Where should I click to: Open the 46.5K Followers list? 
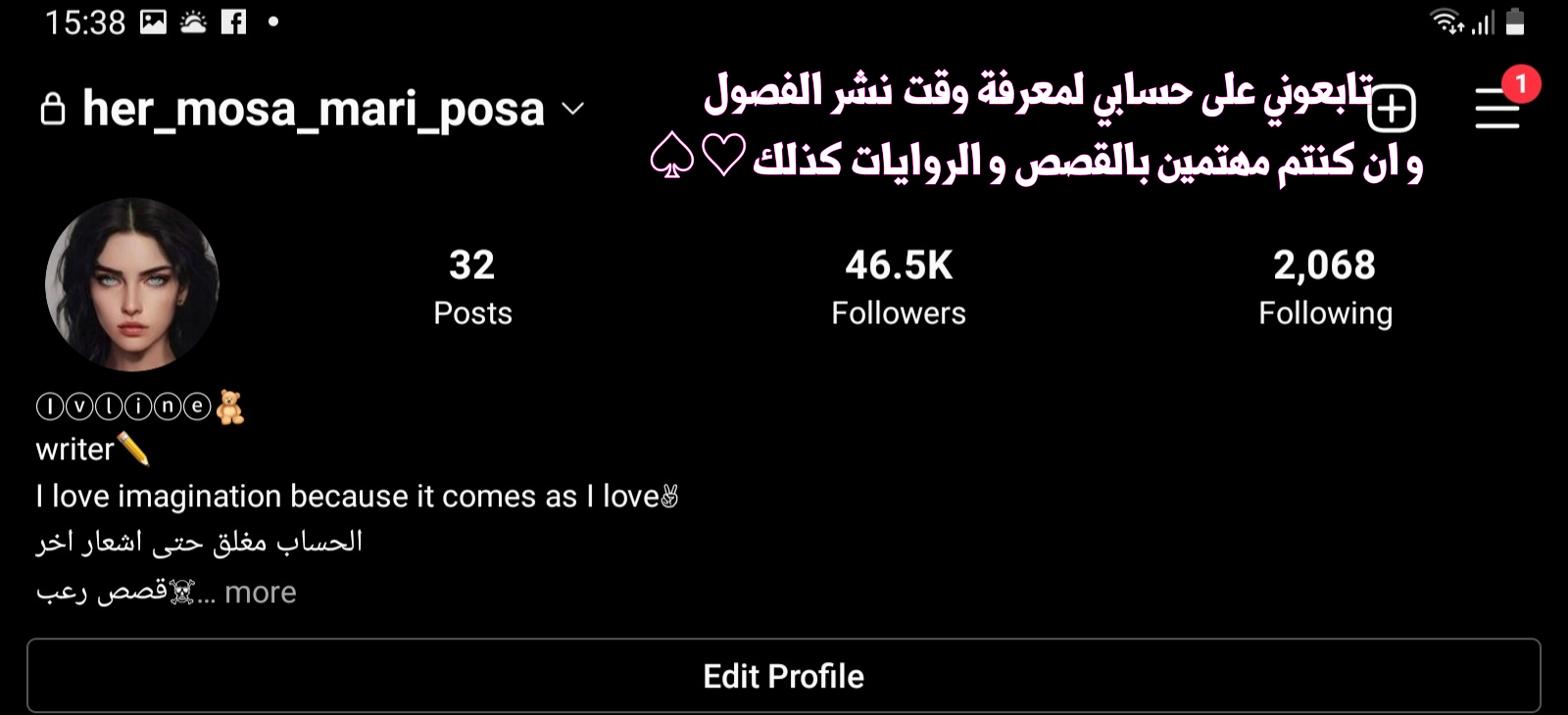click(x=898, y=286)
